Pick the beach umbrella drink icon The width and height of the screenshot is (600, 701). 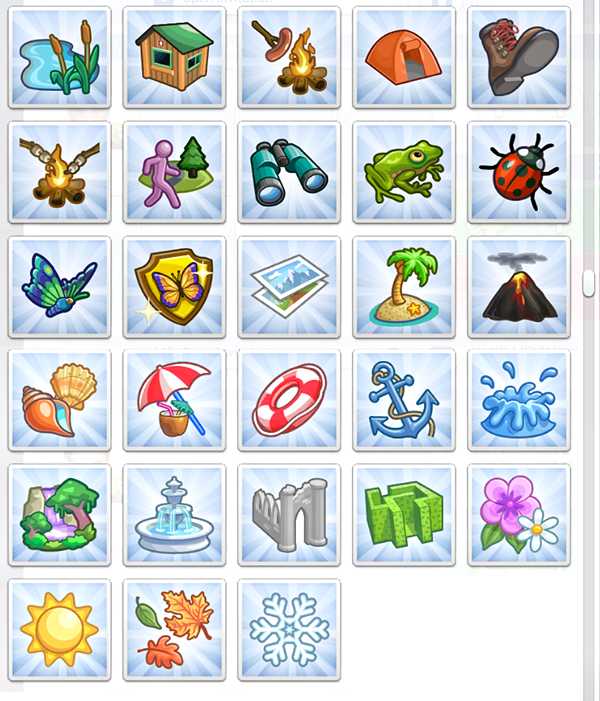174,400
